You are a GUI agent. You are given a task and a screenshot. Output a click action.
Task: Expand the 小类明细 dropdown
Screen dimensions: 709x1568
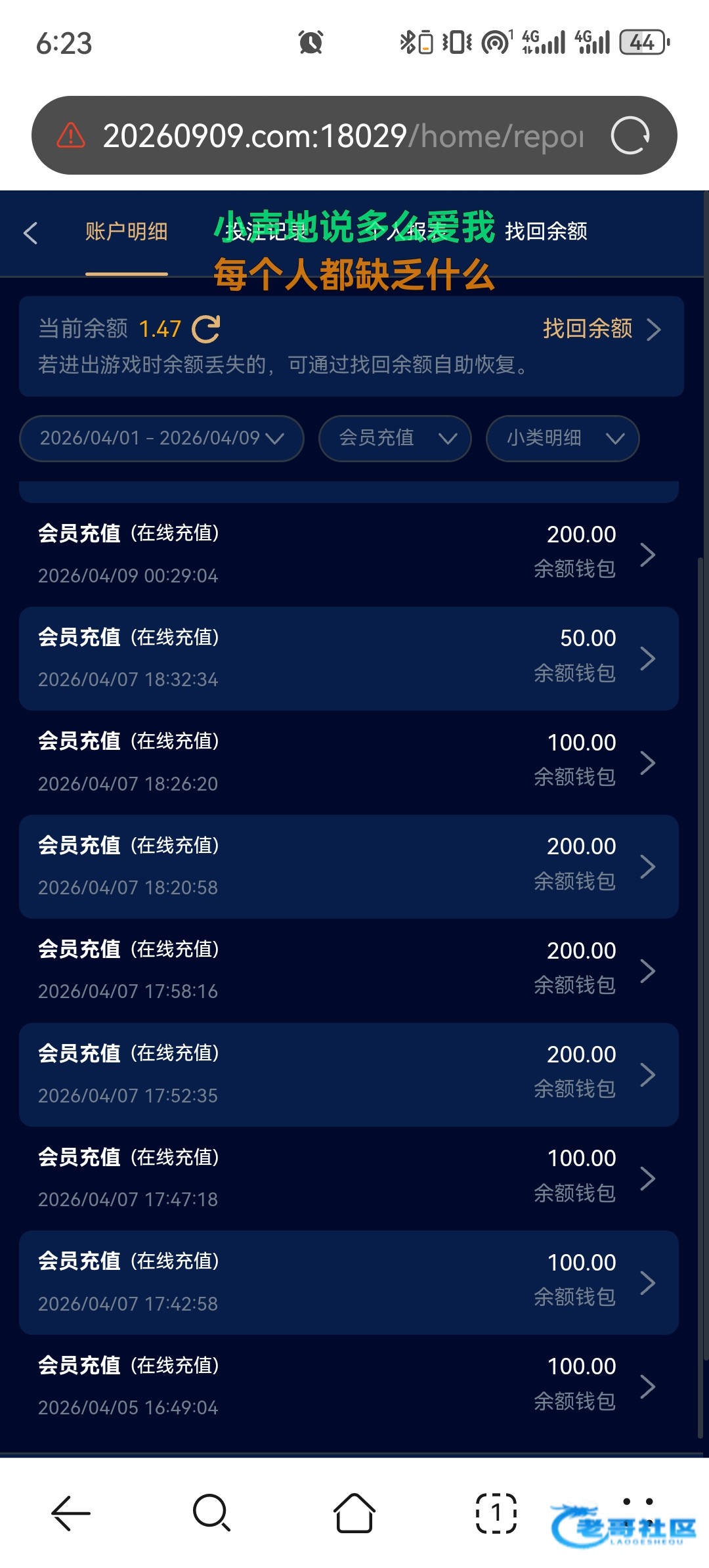coord(563,438)
